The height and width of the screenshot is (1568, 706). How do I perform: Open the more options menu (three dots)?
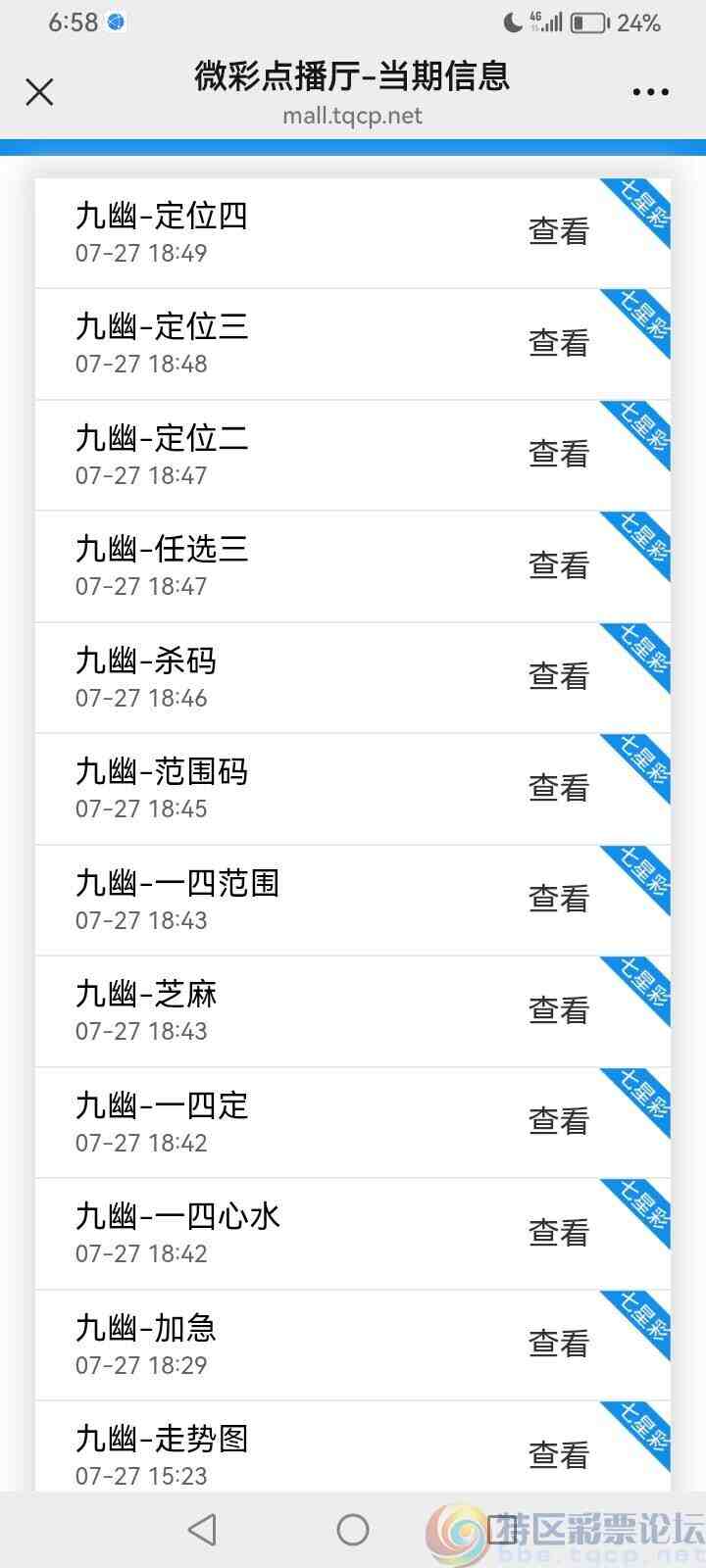(x=650, y=91)
